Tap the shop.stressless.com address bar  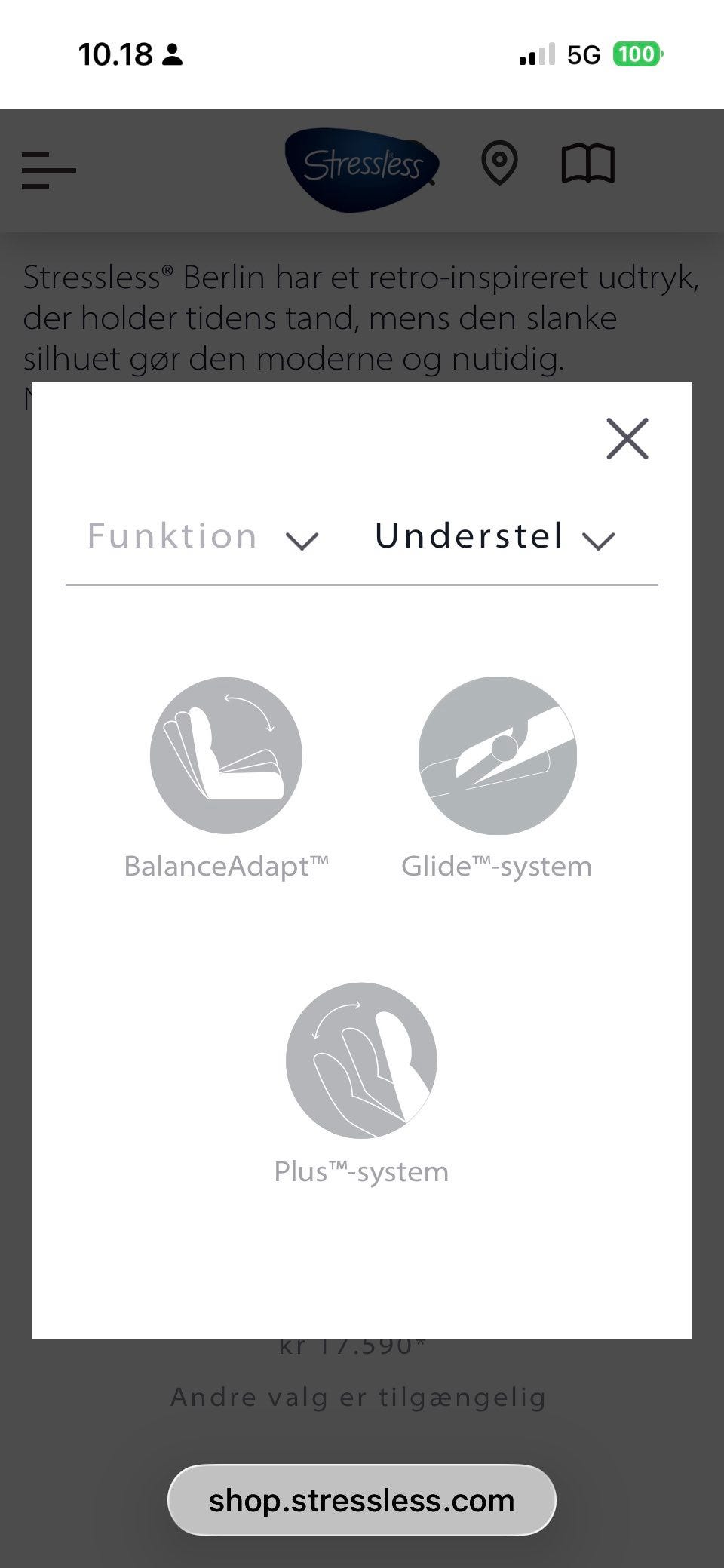coord(362,1500)
